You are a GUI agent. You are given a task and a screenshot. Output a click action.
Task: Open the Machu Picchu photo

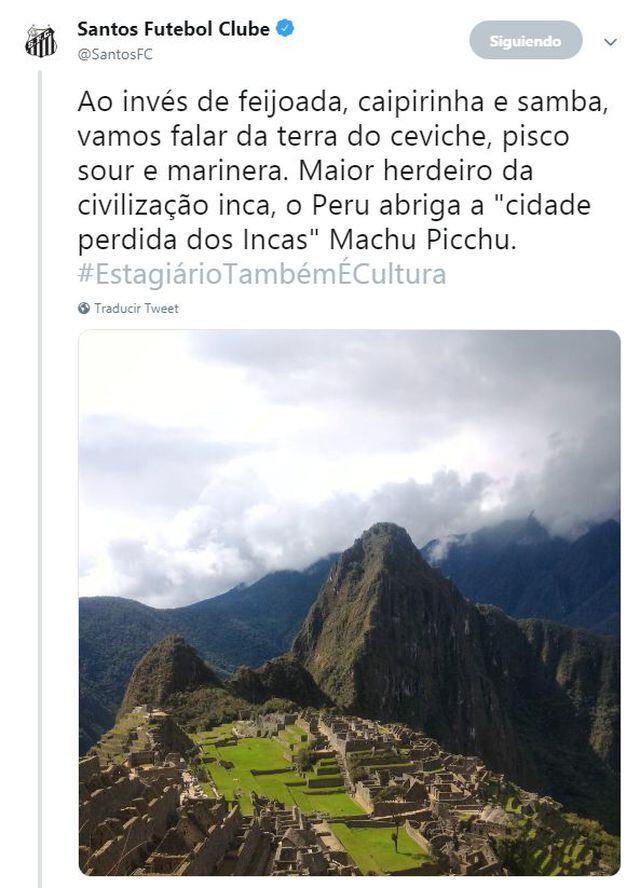(349, 602)
